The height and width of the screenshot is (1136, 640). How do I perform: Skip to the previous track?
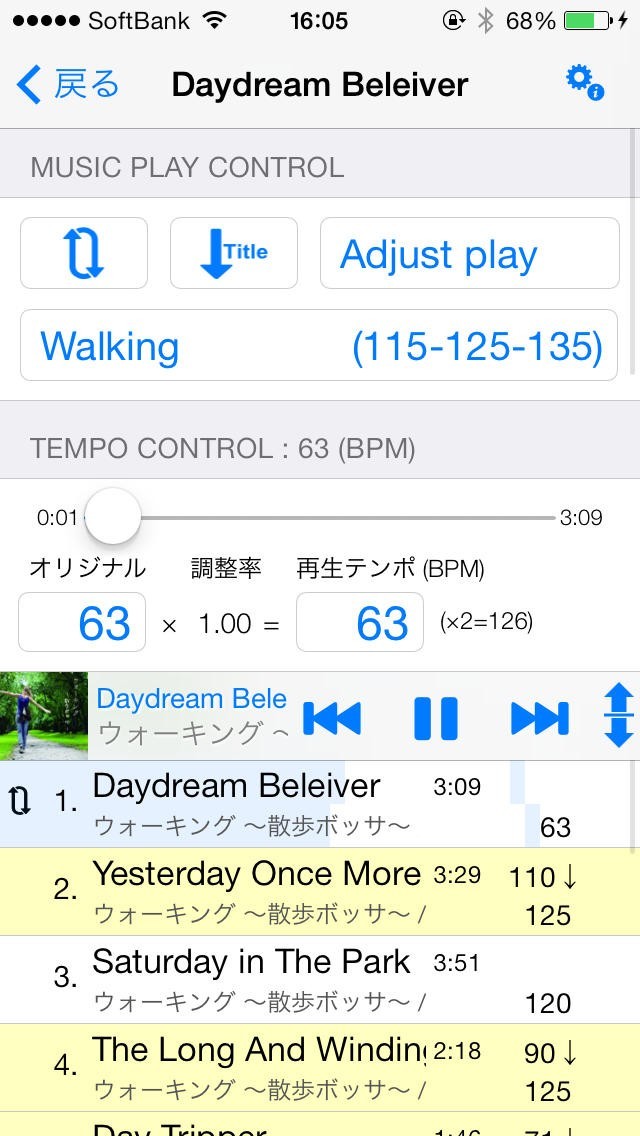[x=331, y=717]
